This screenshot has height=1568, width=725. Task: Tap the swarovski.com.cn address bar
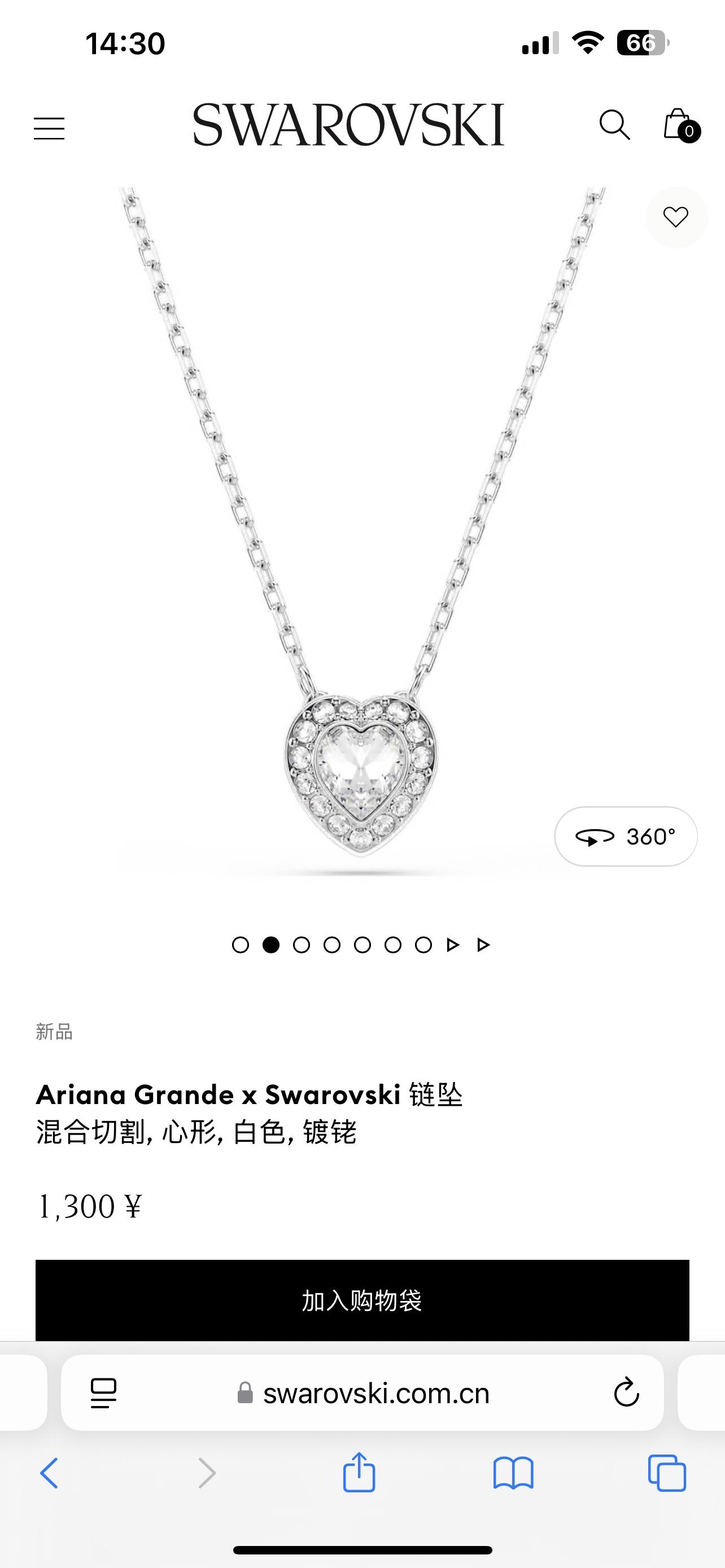pyautogui.click(x=375, y=1393)
